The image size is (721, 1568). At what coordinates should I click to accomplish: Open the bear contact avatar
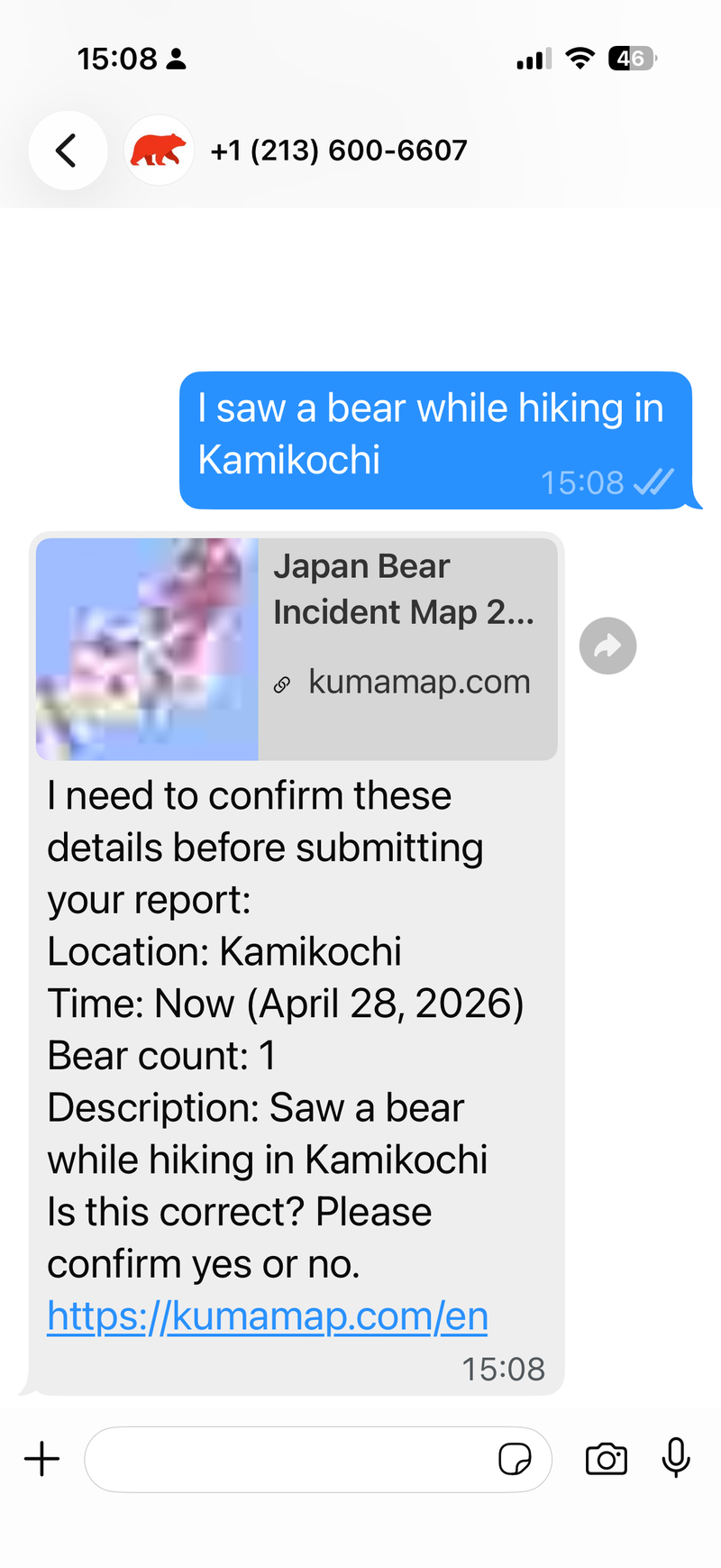point(159,150)
